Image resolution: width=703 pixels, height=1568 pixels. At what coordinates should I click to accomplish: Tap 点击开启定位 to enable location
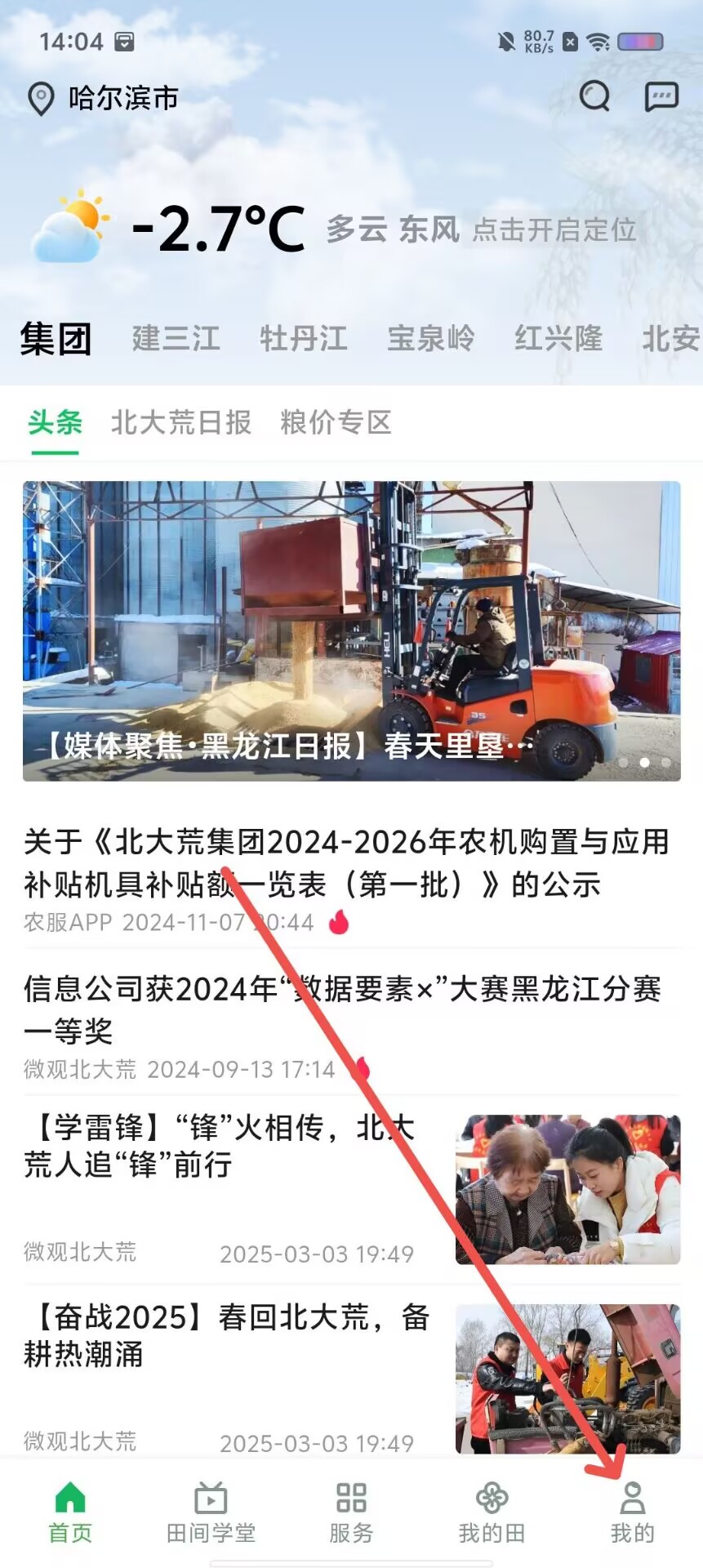point(554,230)
